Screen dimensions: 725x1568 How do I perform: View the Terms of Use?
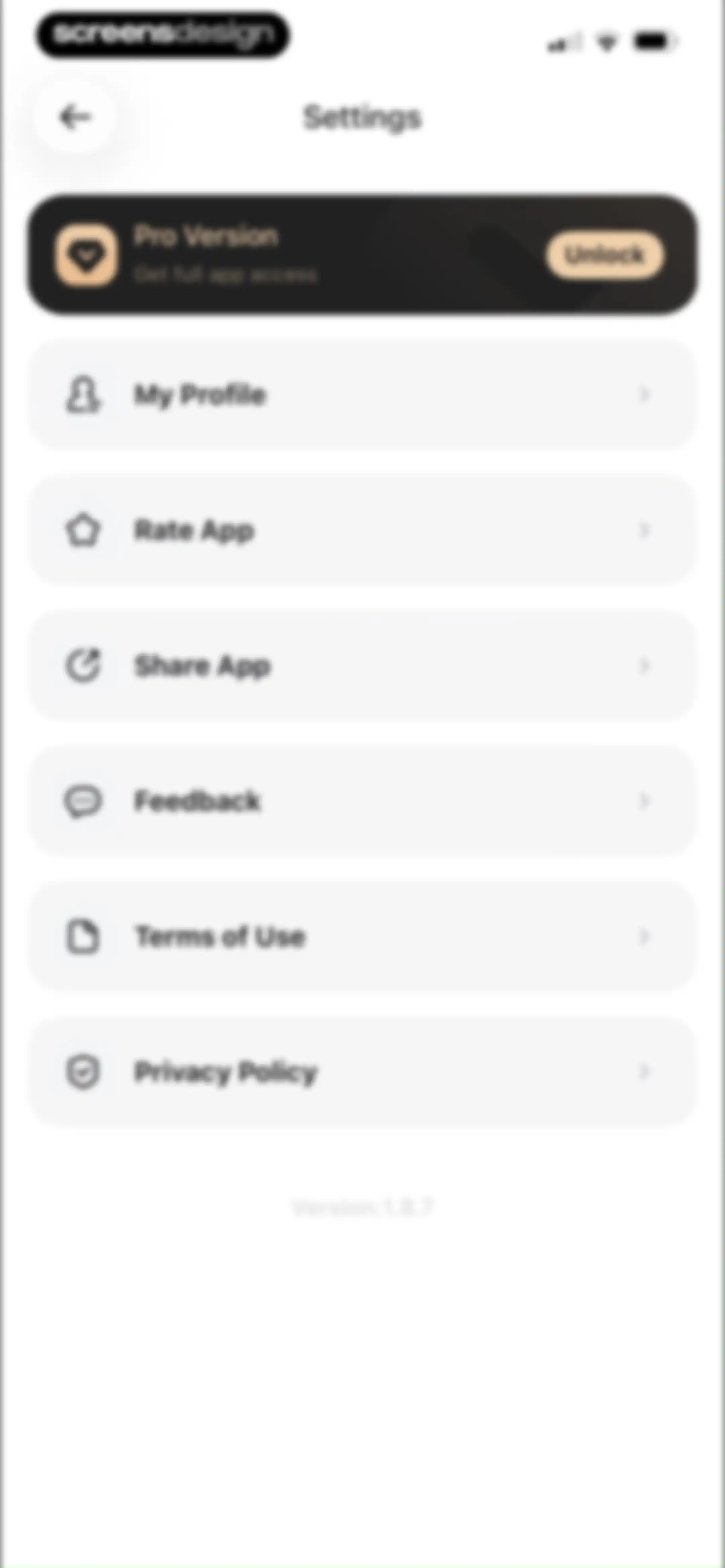pos(362,936)
